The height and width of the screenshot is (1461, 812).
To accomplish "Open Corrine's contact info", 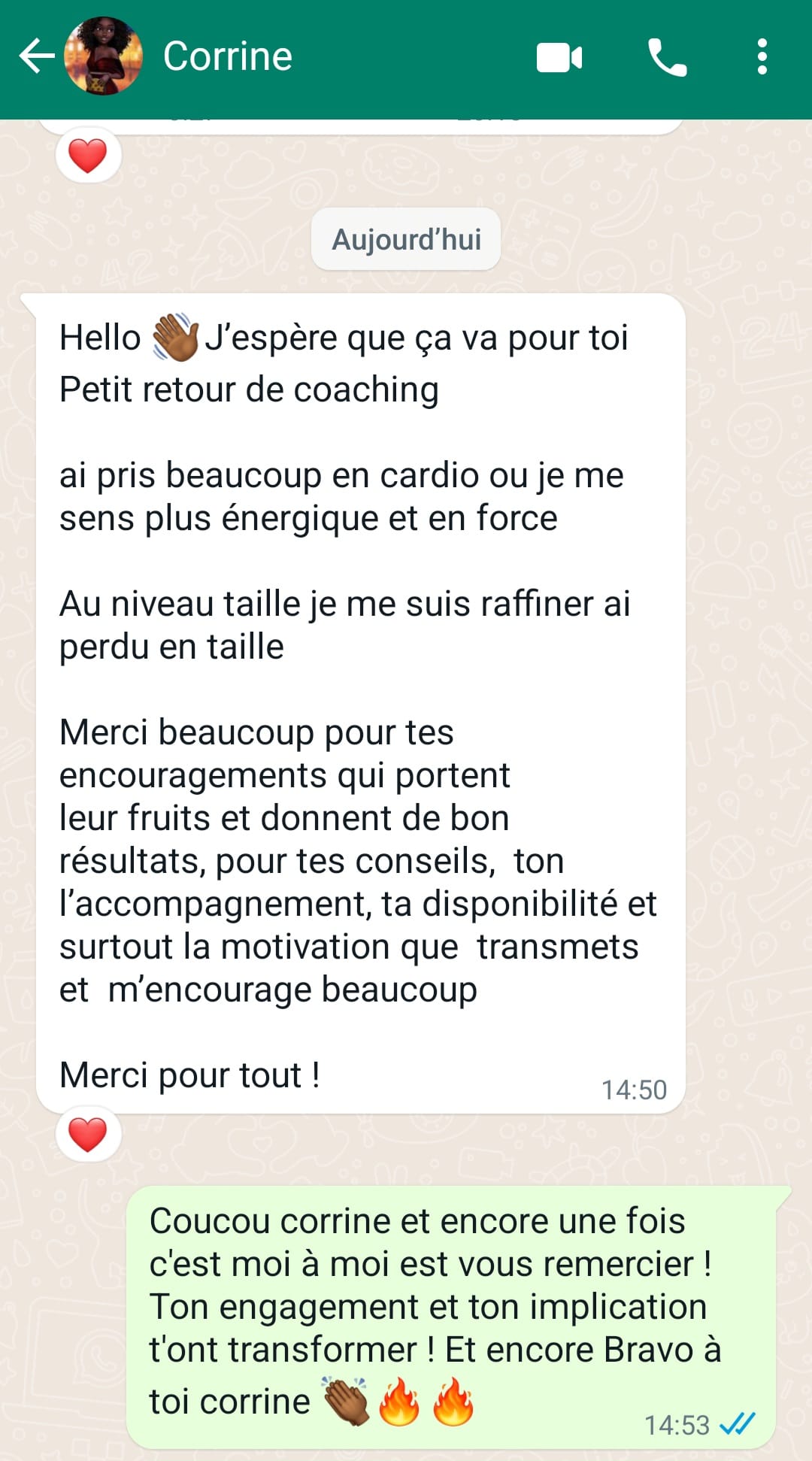I will 228,56.
